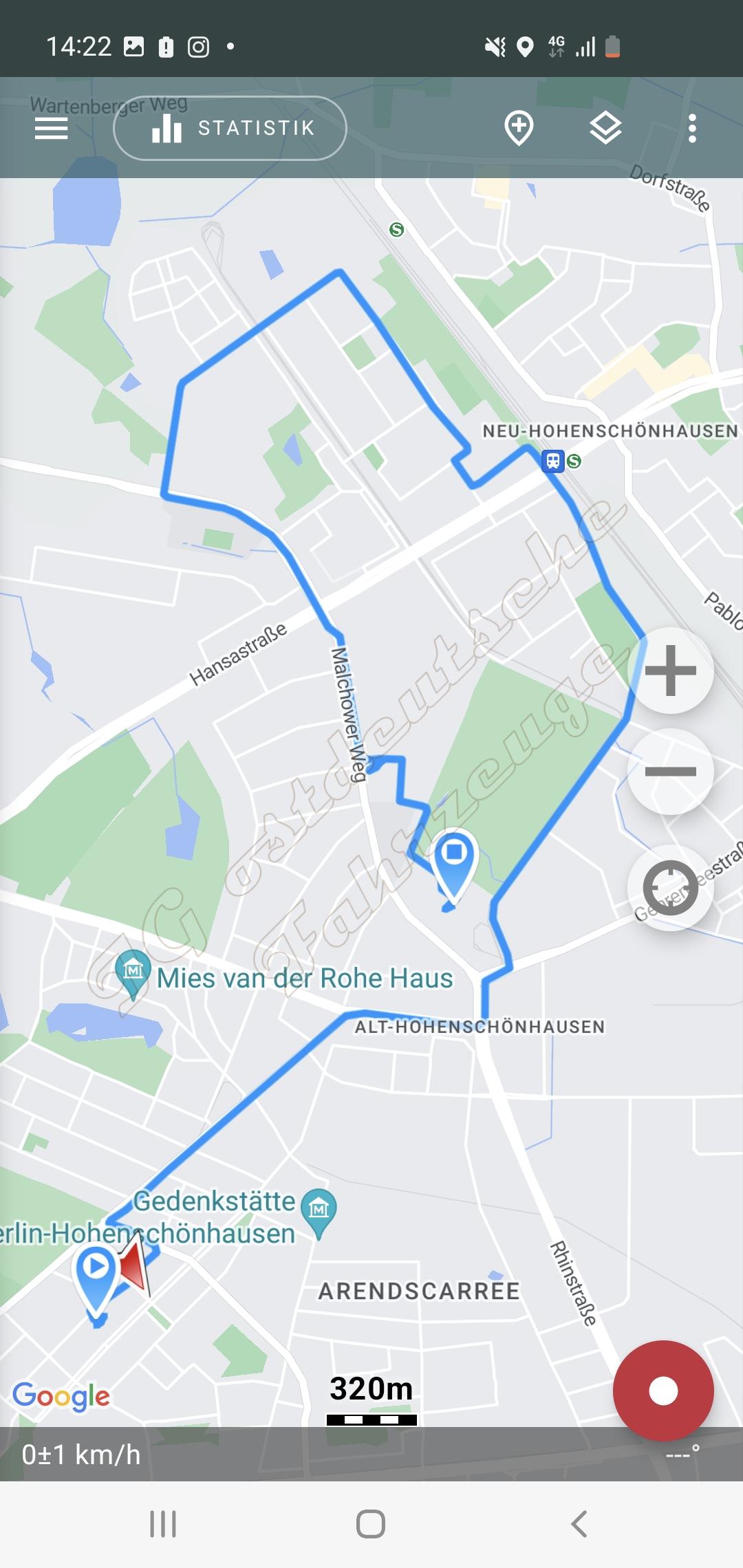Screen dimensions: 743x1568
Task: Open recent apps from navigation bar
Action: tap(163, 1524)
